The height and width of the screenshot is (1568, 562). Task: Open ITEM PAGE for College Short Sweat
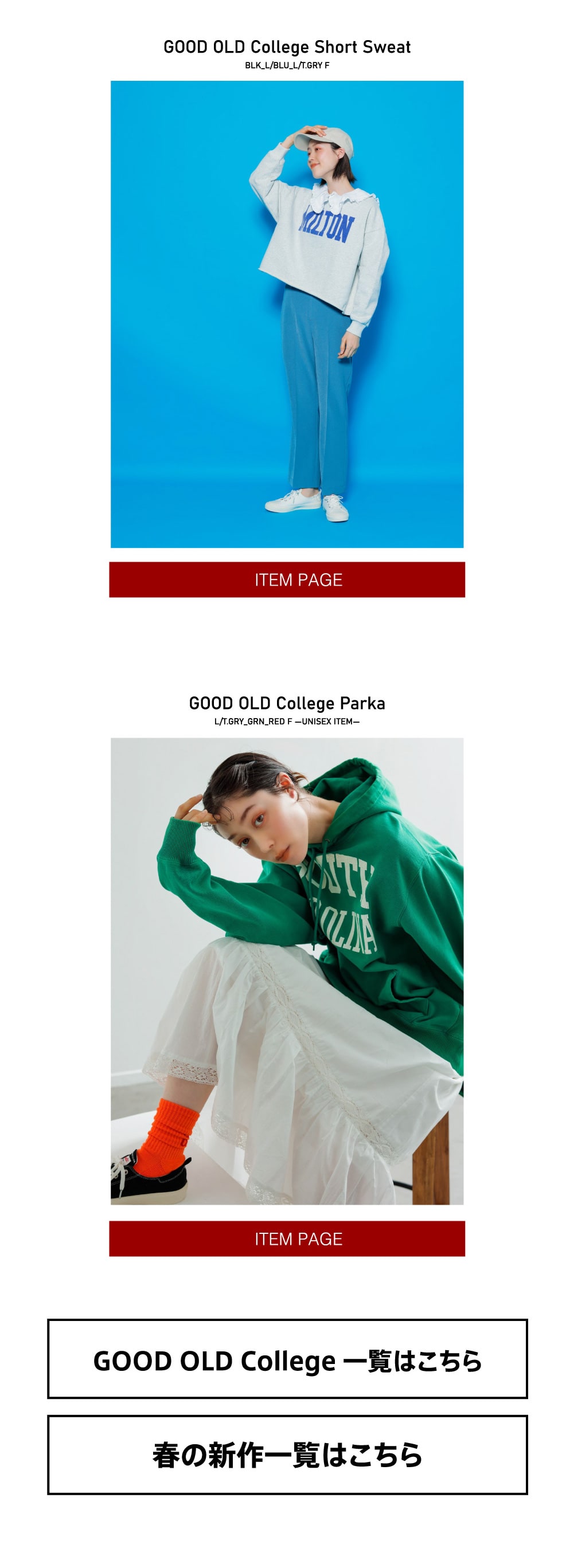click(x=287, y=579)
